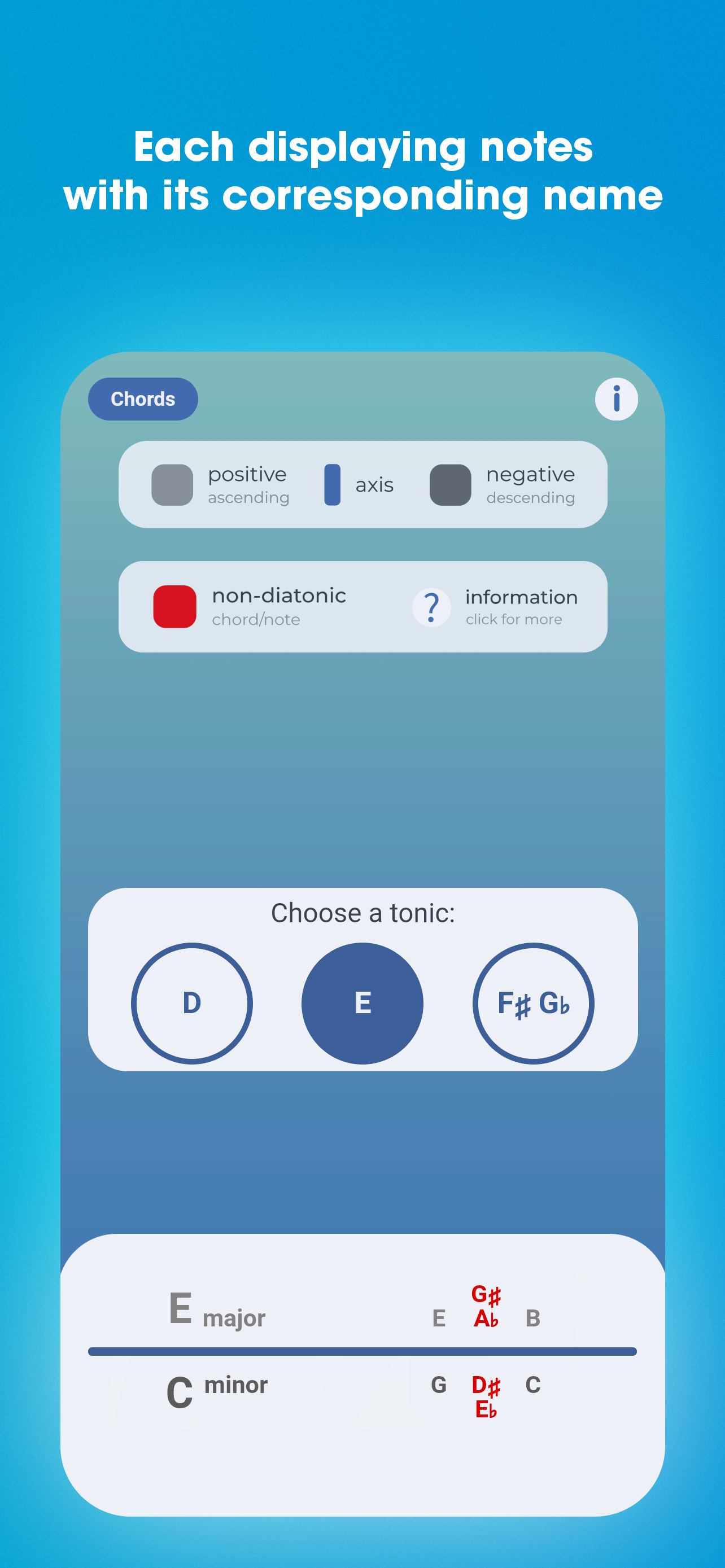Click the blue axis indicator bar
This screenshot has height=1568, width=725.
332,484
